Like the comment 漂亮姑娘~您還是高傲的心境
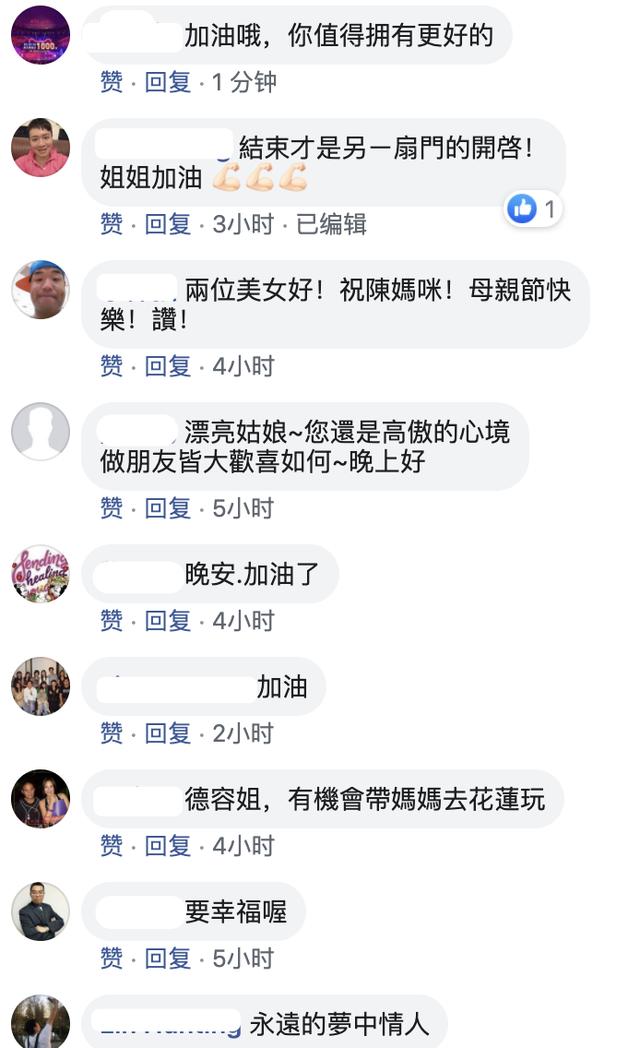The image size is (640, 1048). click(111, 508)
